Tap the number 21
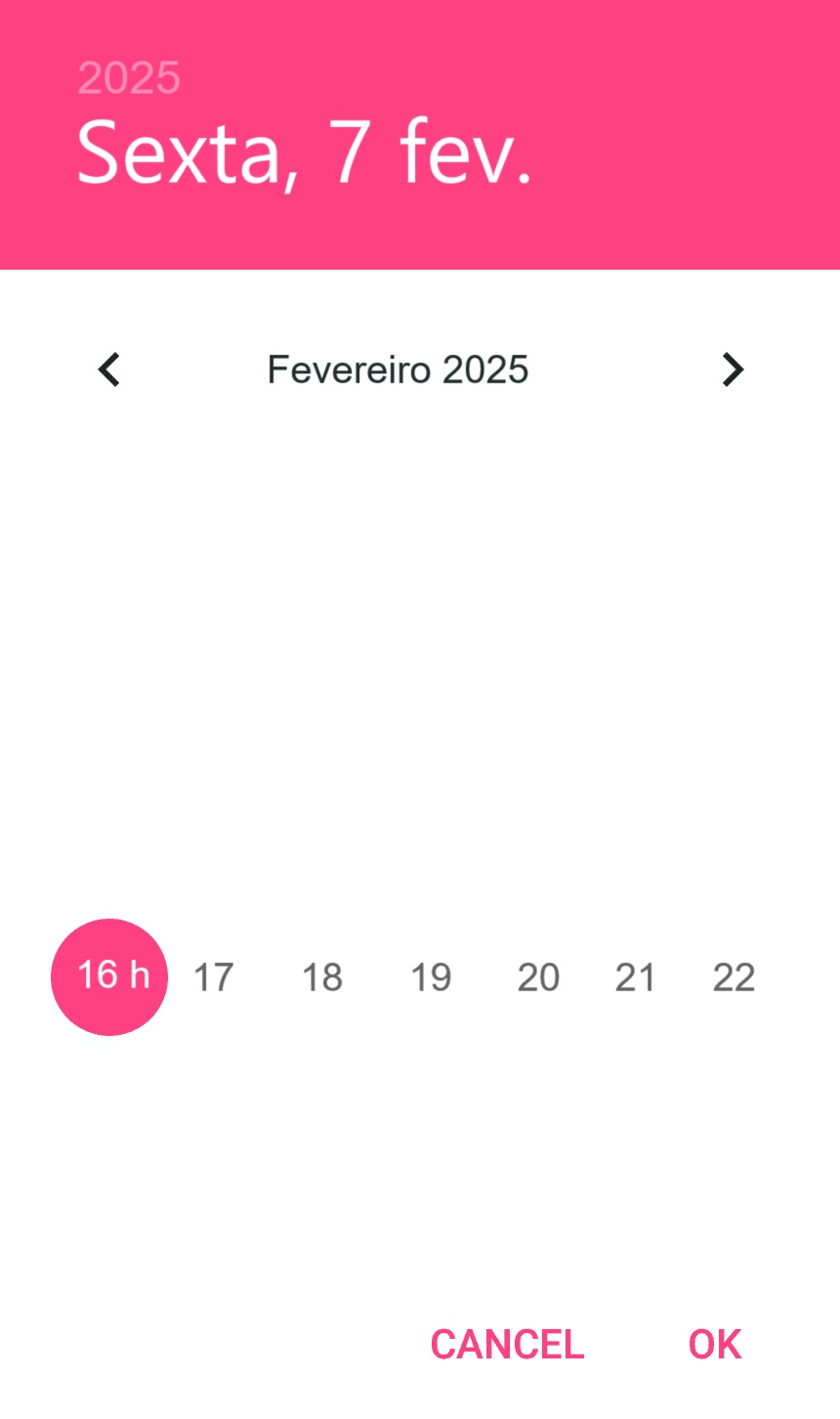The image size is (840, 1419). coord(636,977)
